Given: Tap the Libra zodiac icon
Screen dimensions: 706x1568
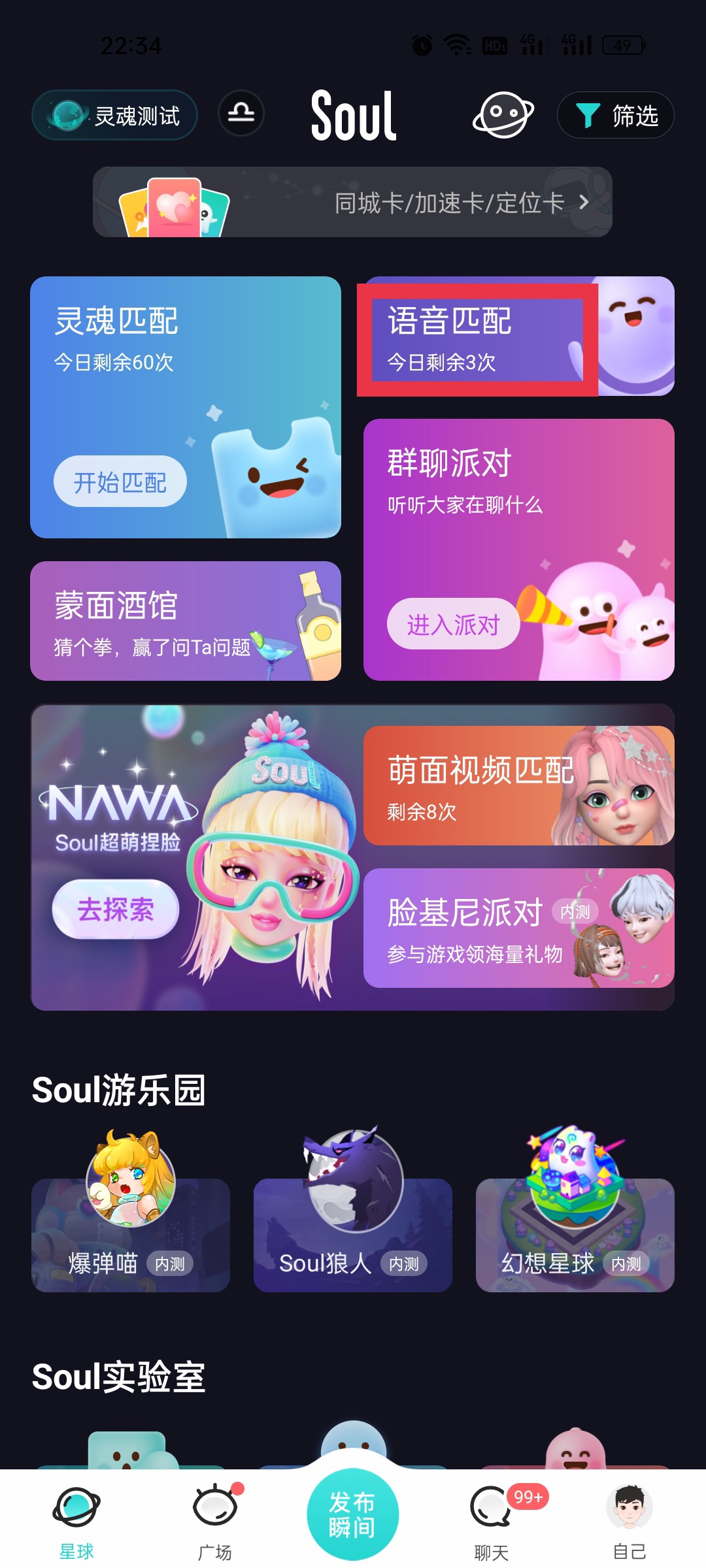Looking at the screenshot, I should tap(241, 113).
